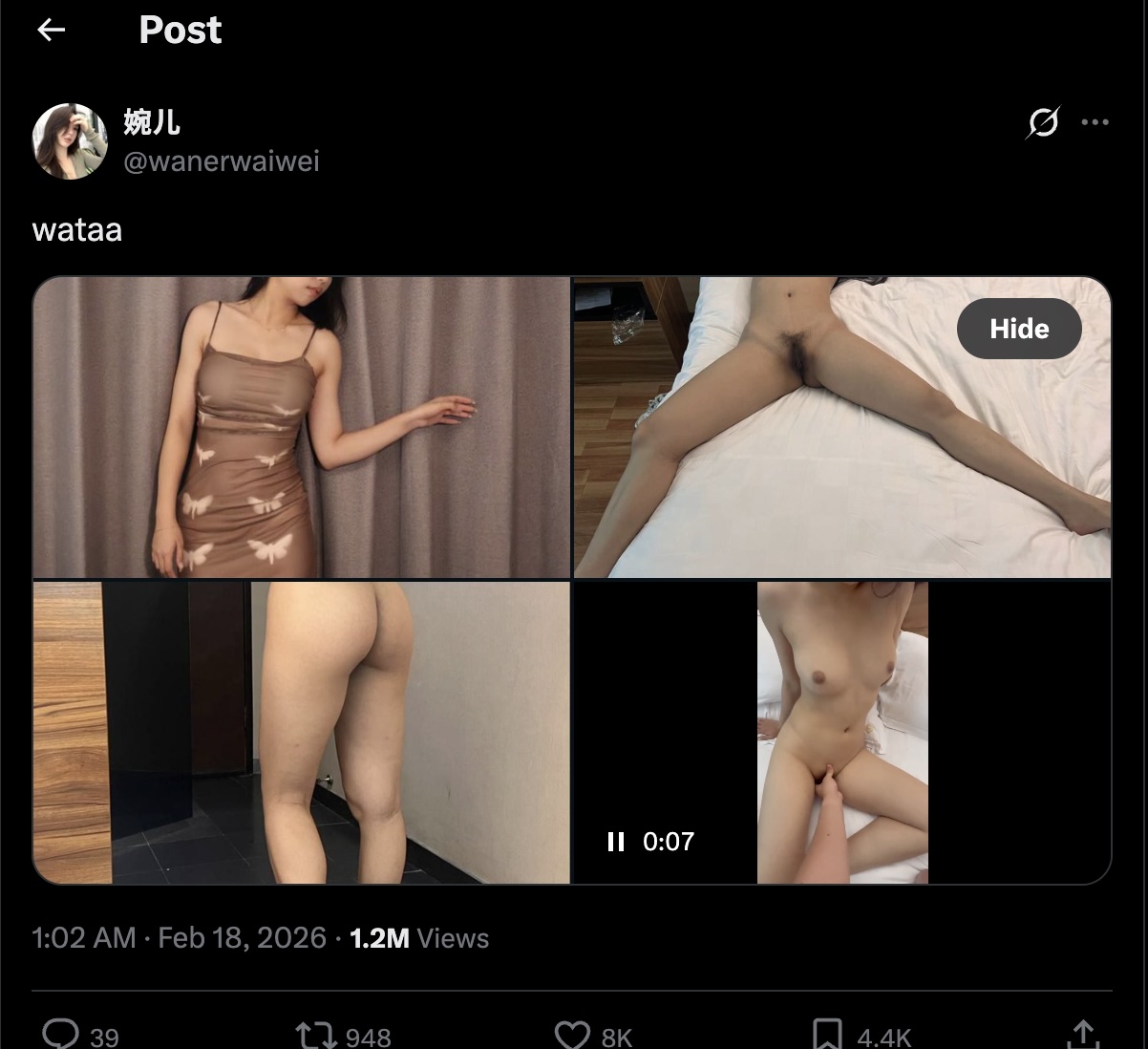Bookmark this post
The width and height of the screenshot is (1148, 1049).
(826, 1035)
